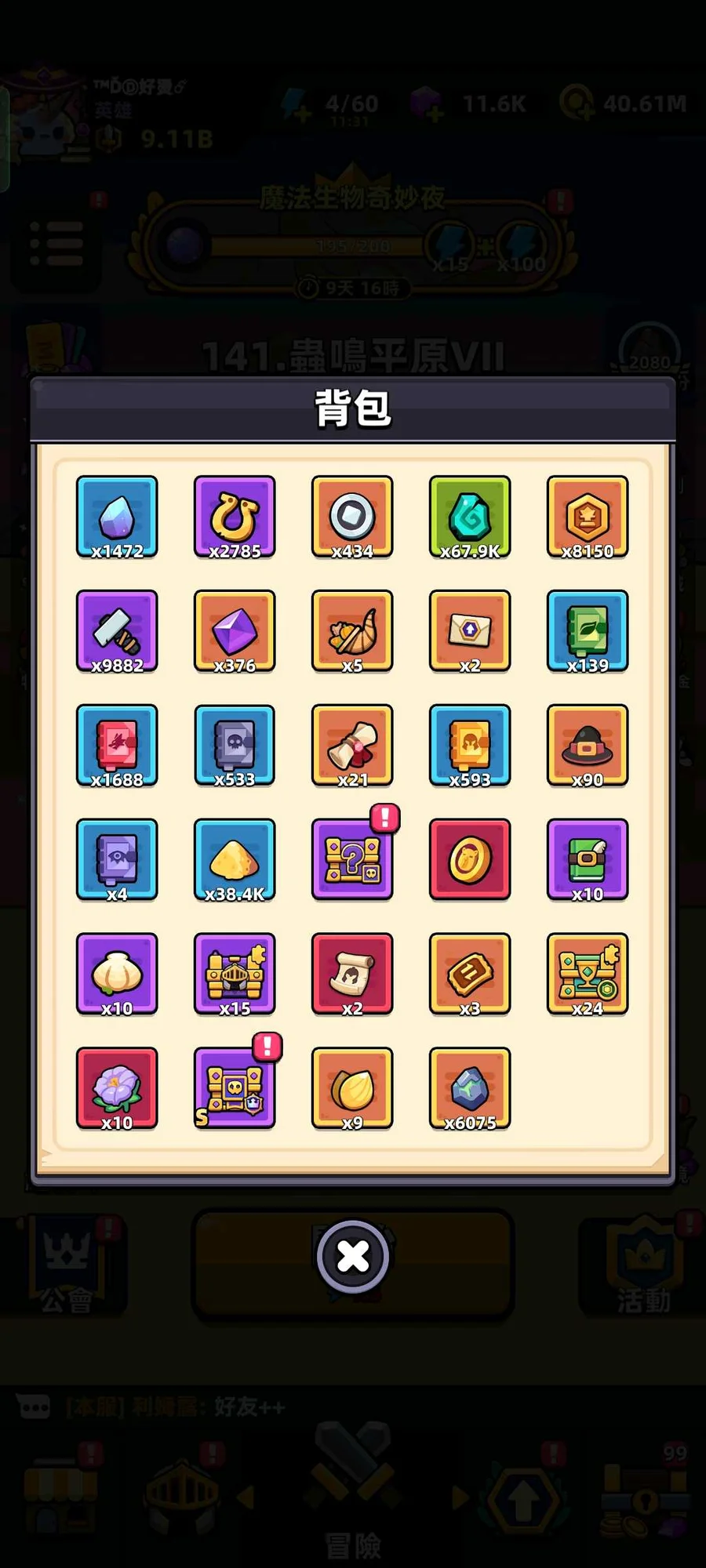Tap the purple gem item x376

(x=235, y=631)
